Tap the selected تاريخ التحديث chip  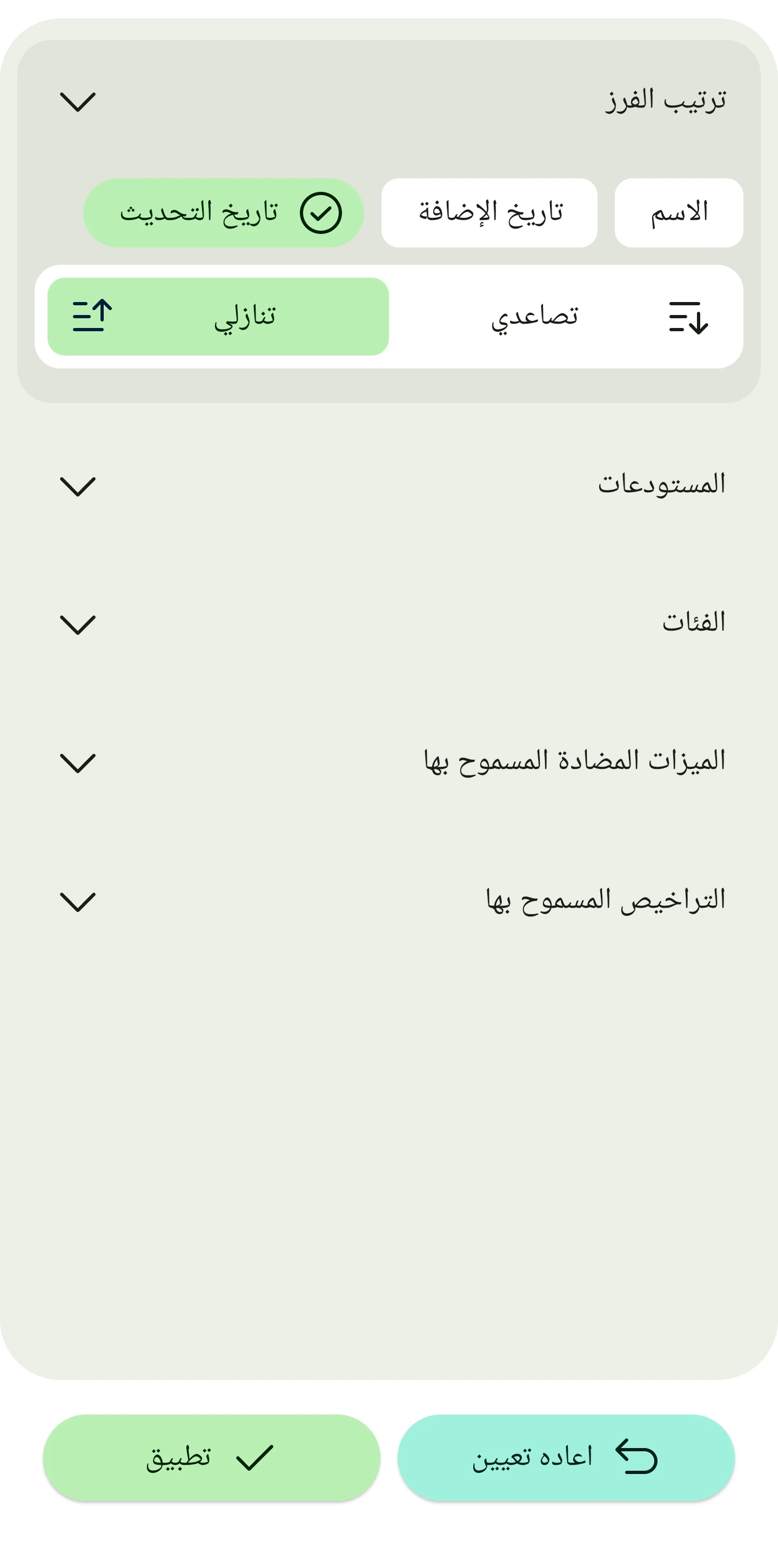[224, 213]
